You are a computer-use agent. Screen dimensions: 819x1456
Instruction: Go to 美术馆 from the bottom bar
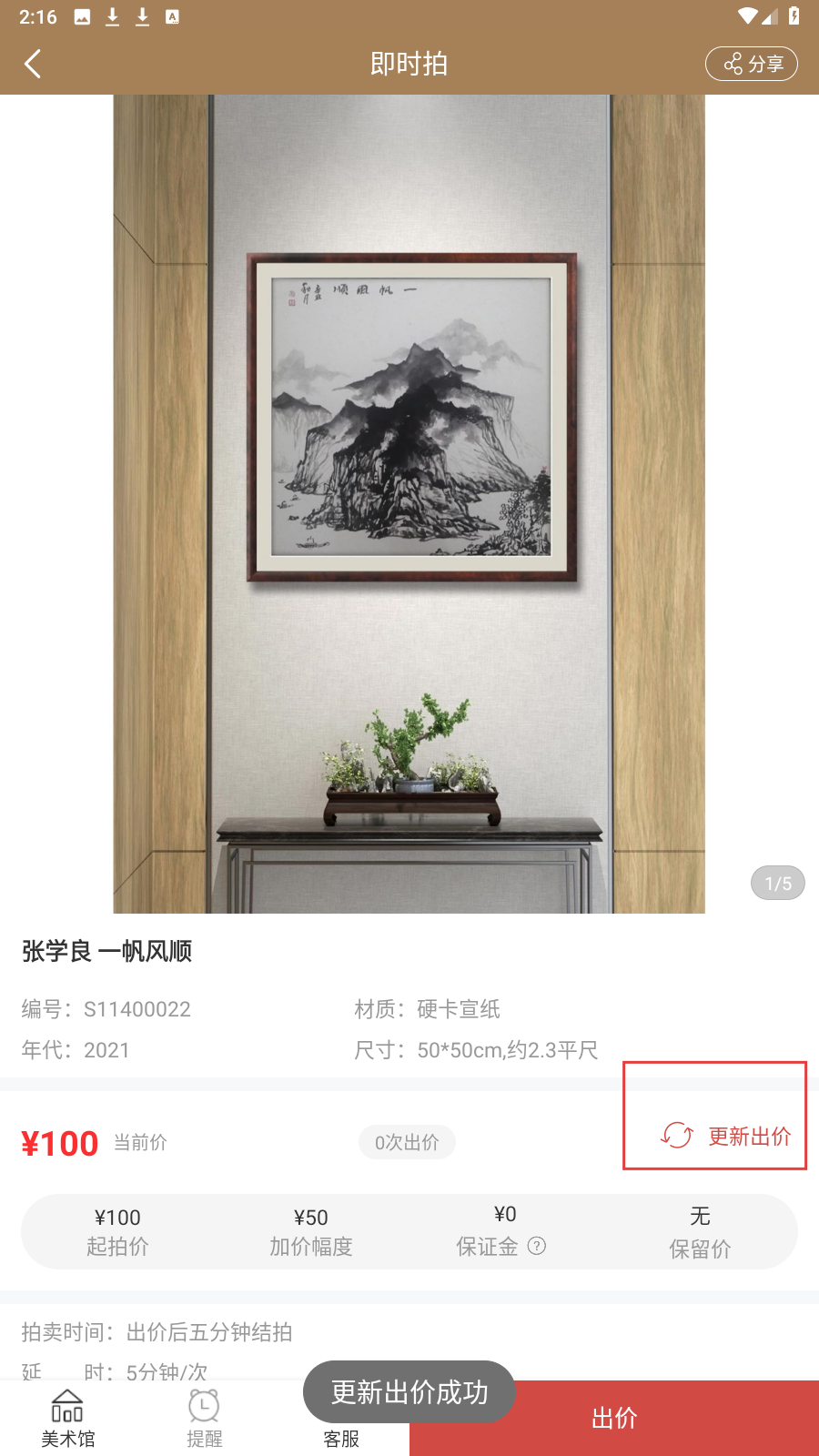tap(67, 1418)
